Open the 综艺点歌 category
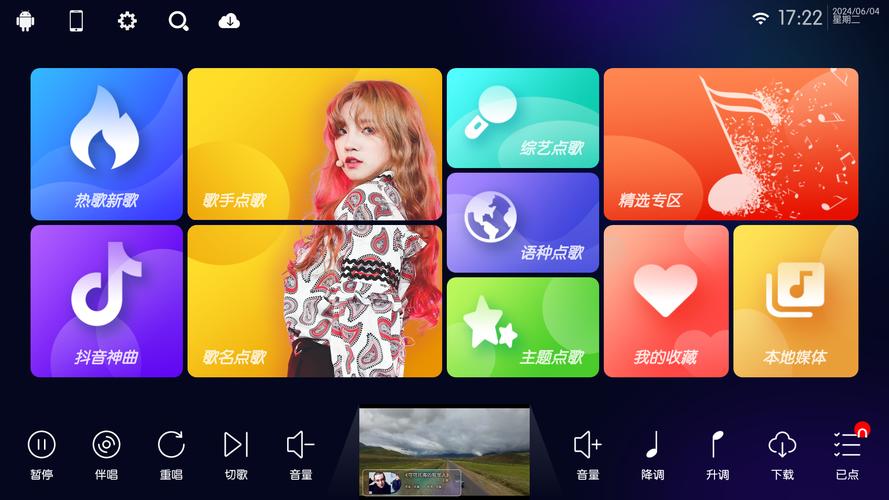Image resolution: width=889 pixels, height=500 pixels. pyautogui.click(x=522, y=118)
